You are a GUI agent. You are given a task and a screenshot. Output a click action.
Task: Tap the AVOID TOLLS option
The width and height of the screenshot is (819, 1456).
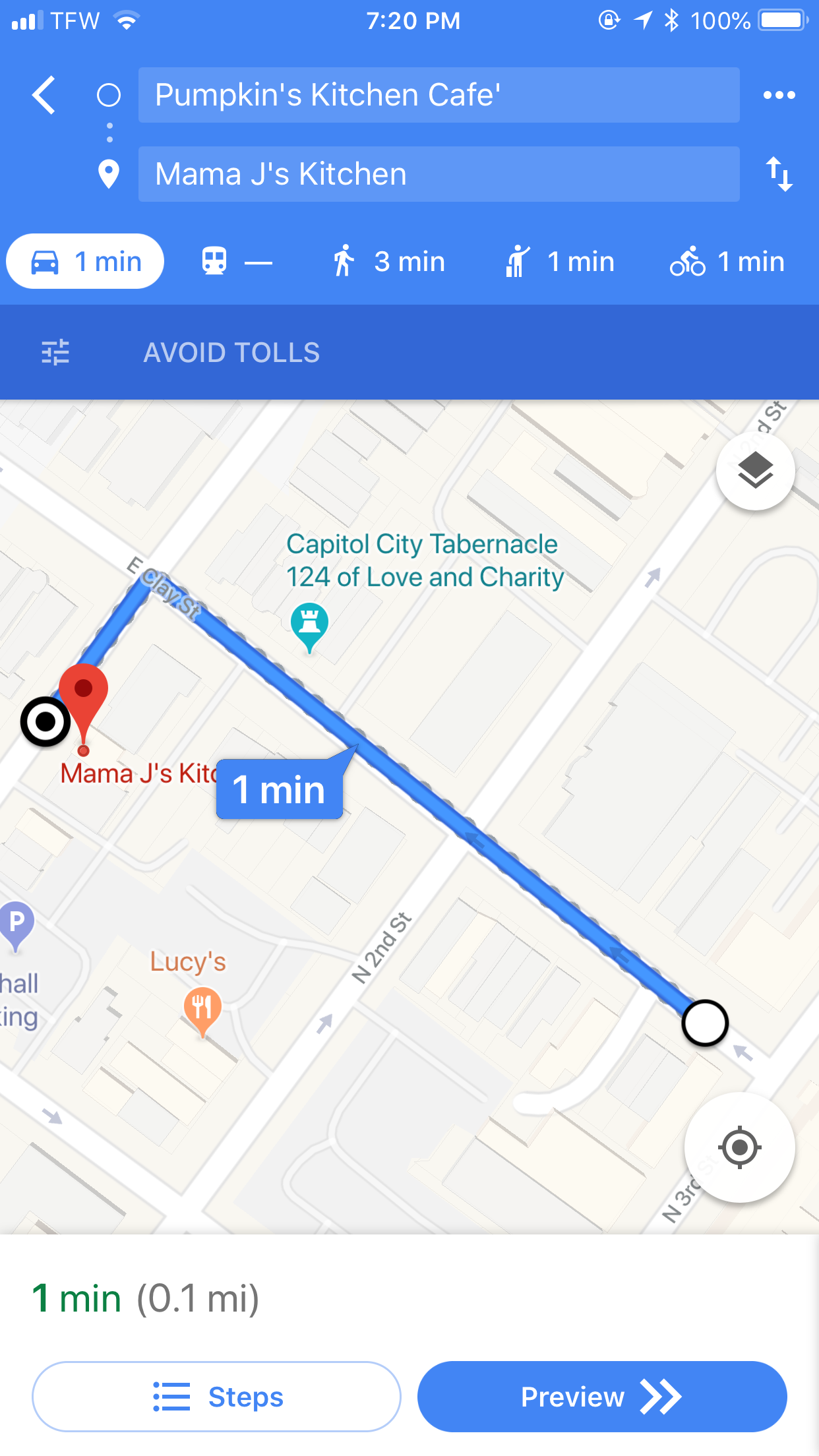pos(232,352)
